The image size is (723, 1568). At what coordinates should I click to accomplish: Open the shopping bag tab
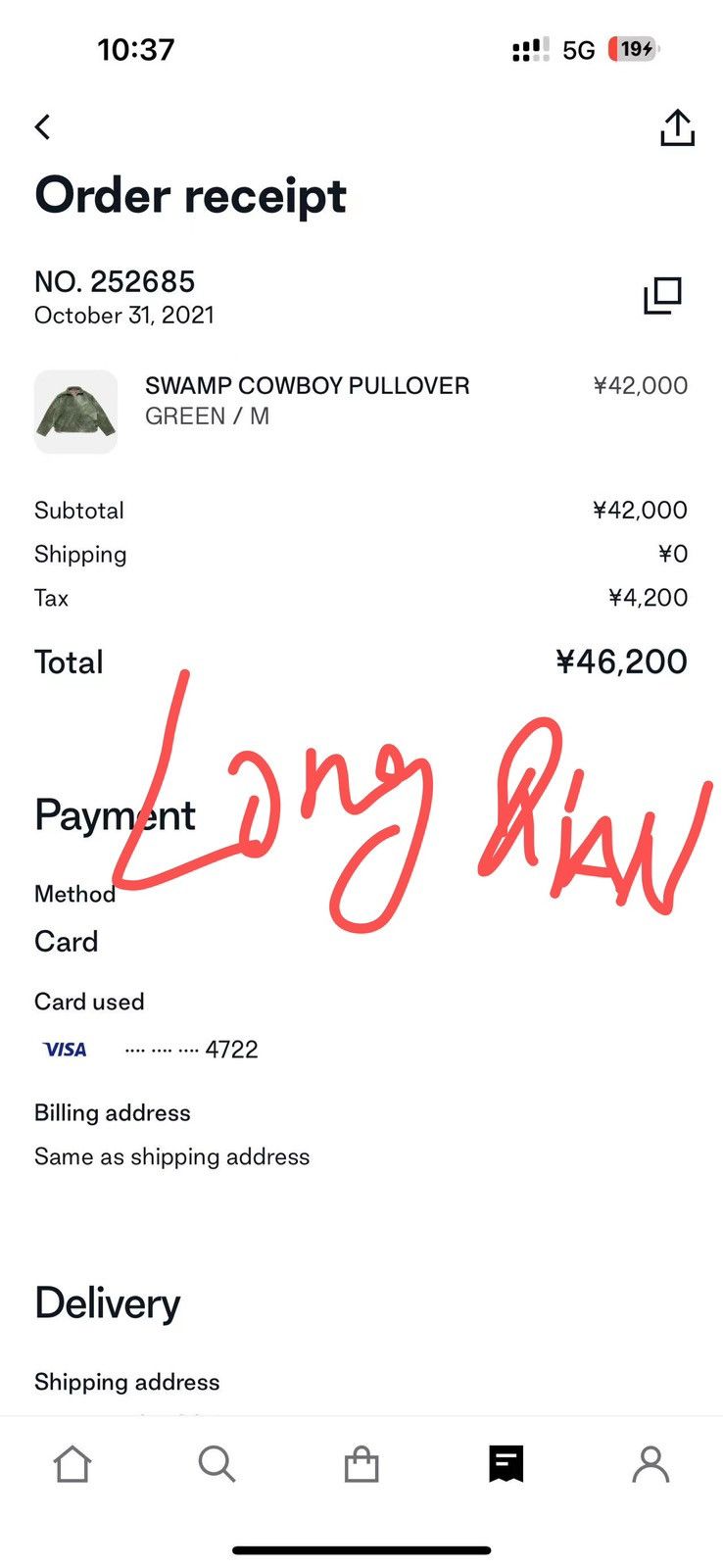click(361, 1464)
